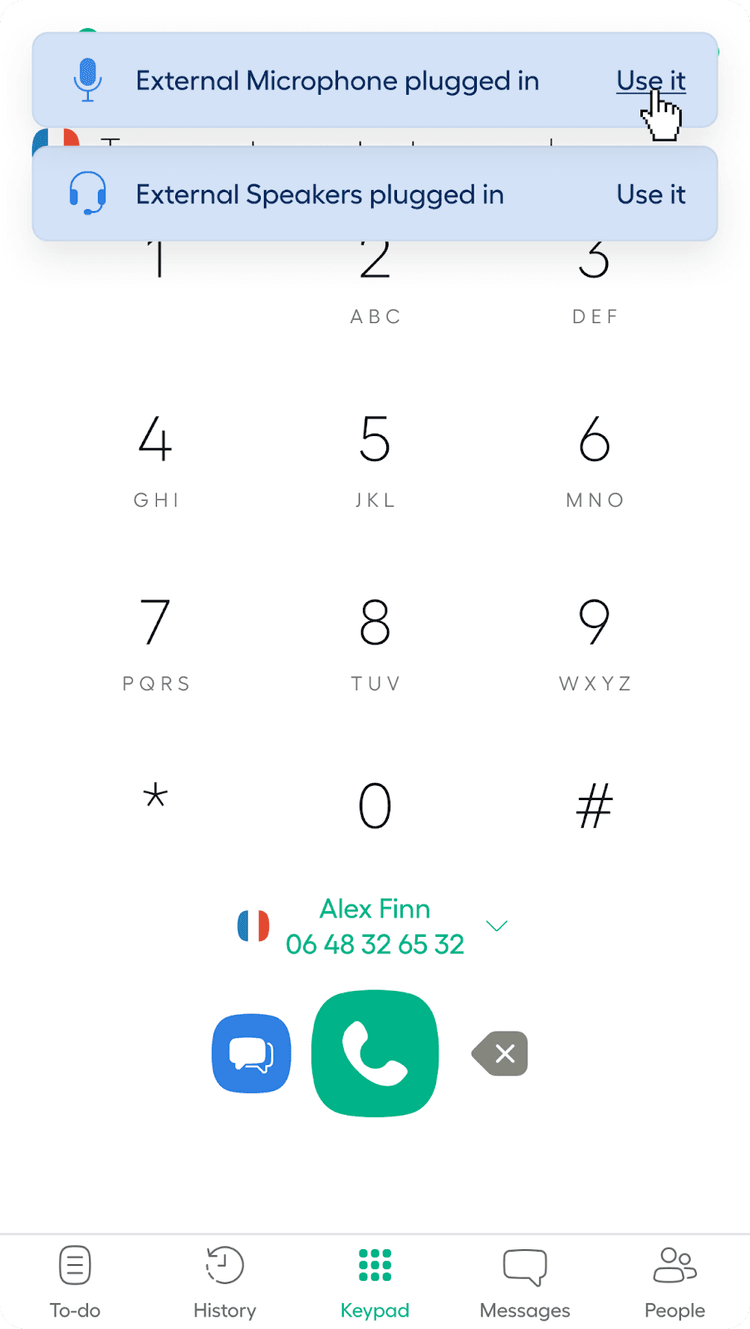Enter digit 5 on keypad

pos(375,455)
